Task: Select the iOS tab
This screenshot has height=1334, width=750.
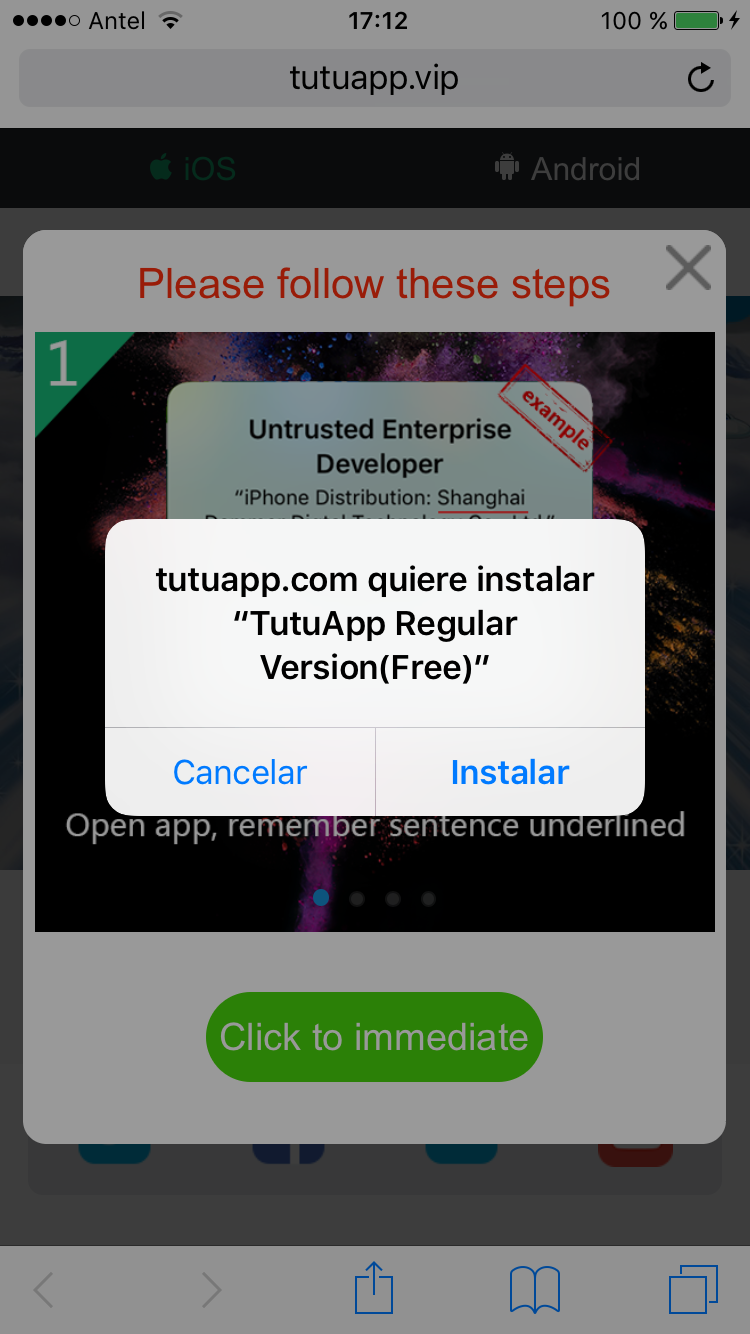Action: (x=193, y=168)
